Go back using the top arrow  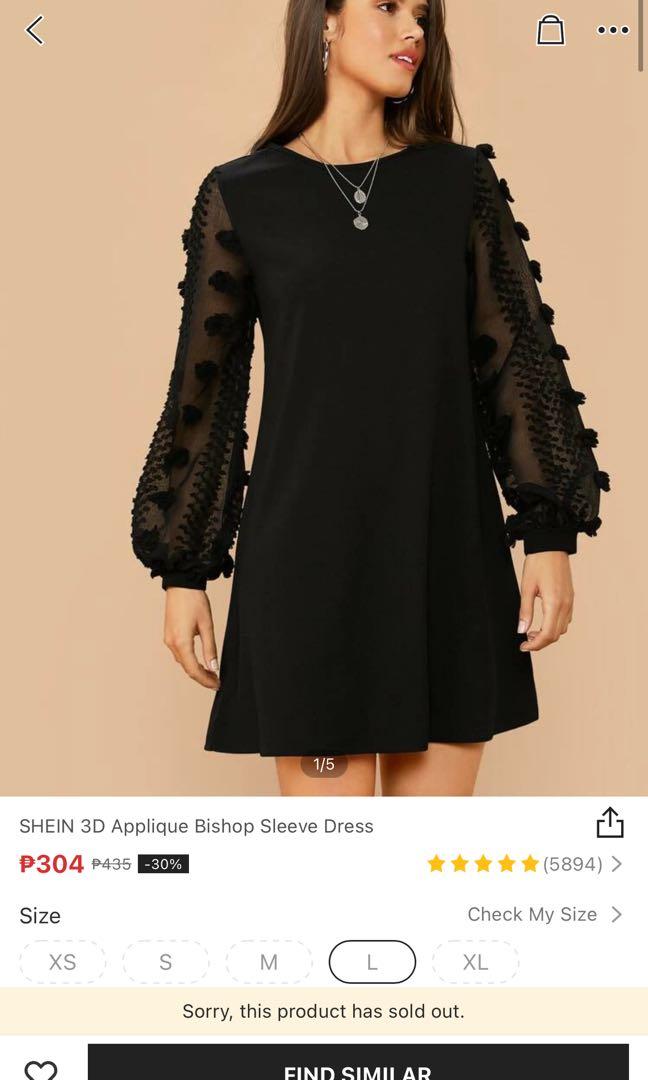tap(35, 31)
